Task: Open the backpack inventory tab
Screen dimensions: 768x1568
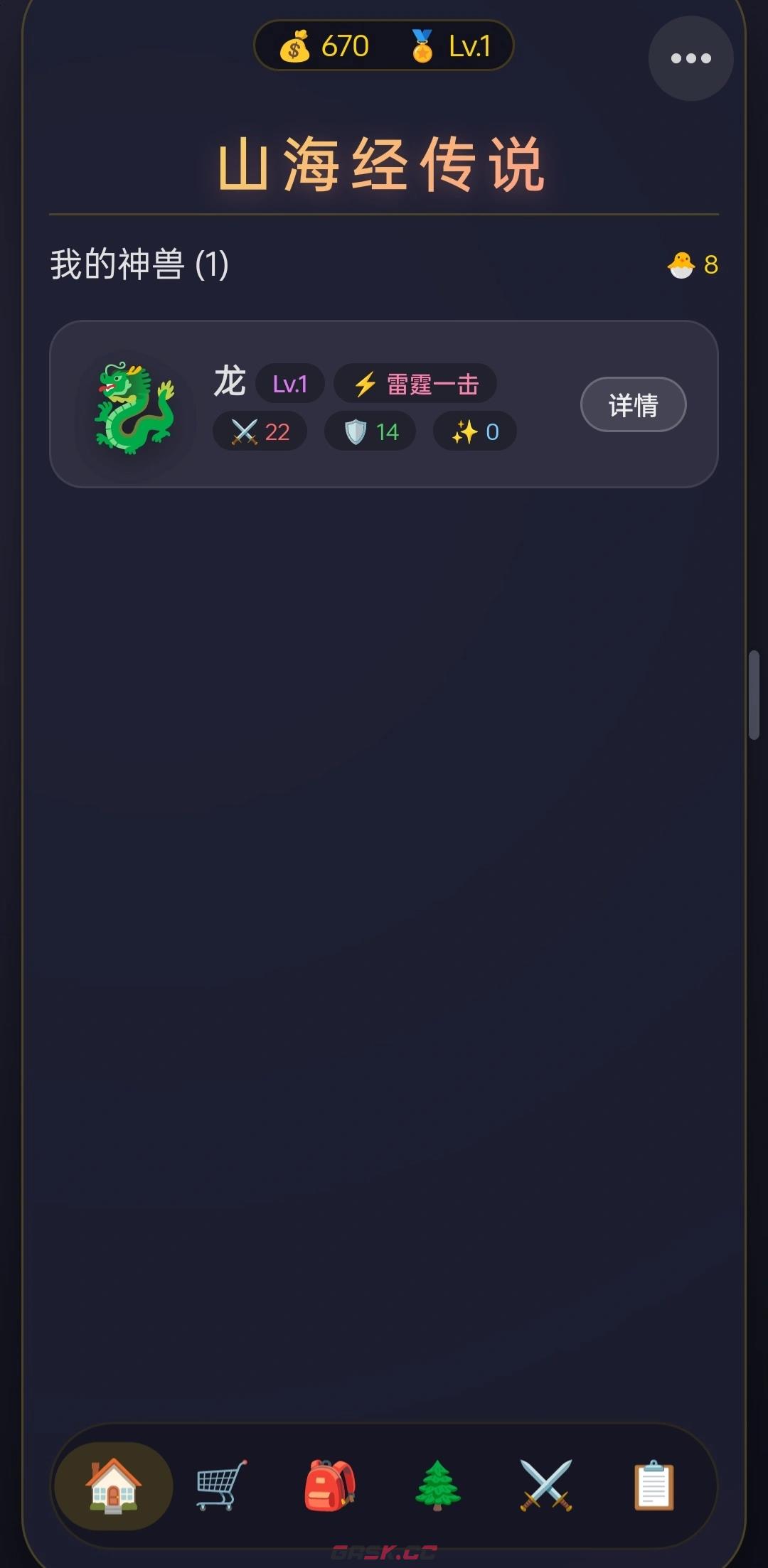Action: coord(330,1486)
